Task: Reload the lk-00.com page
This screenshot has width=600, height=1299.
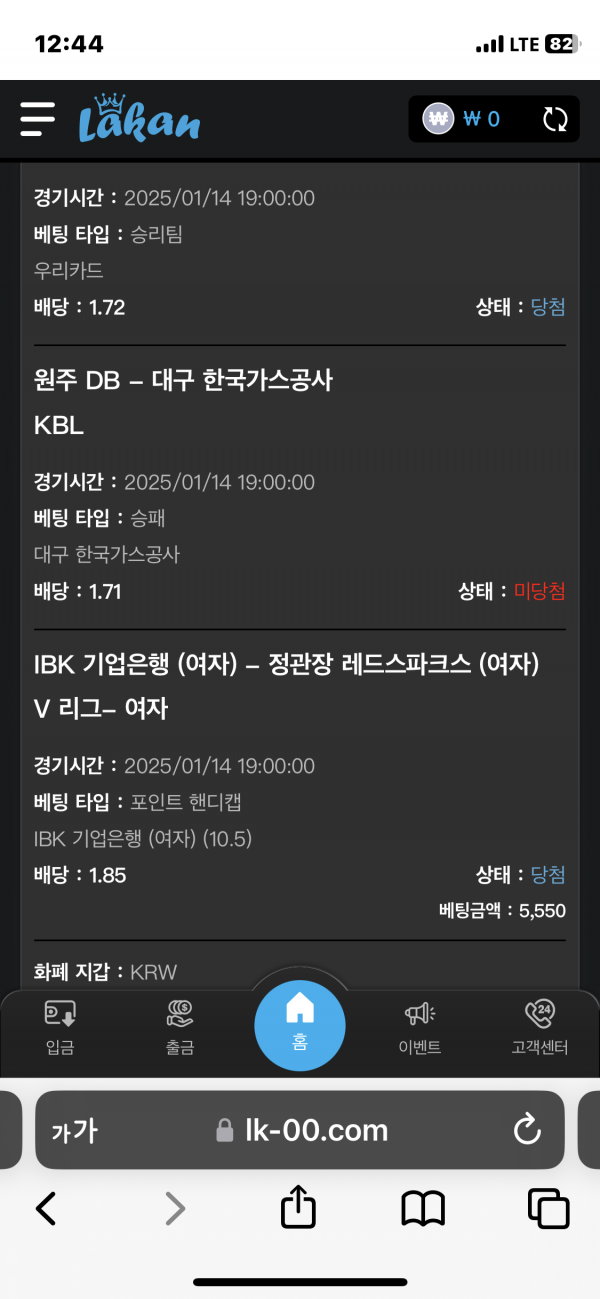Action: coord(526,1130)
